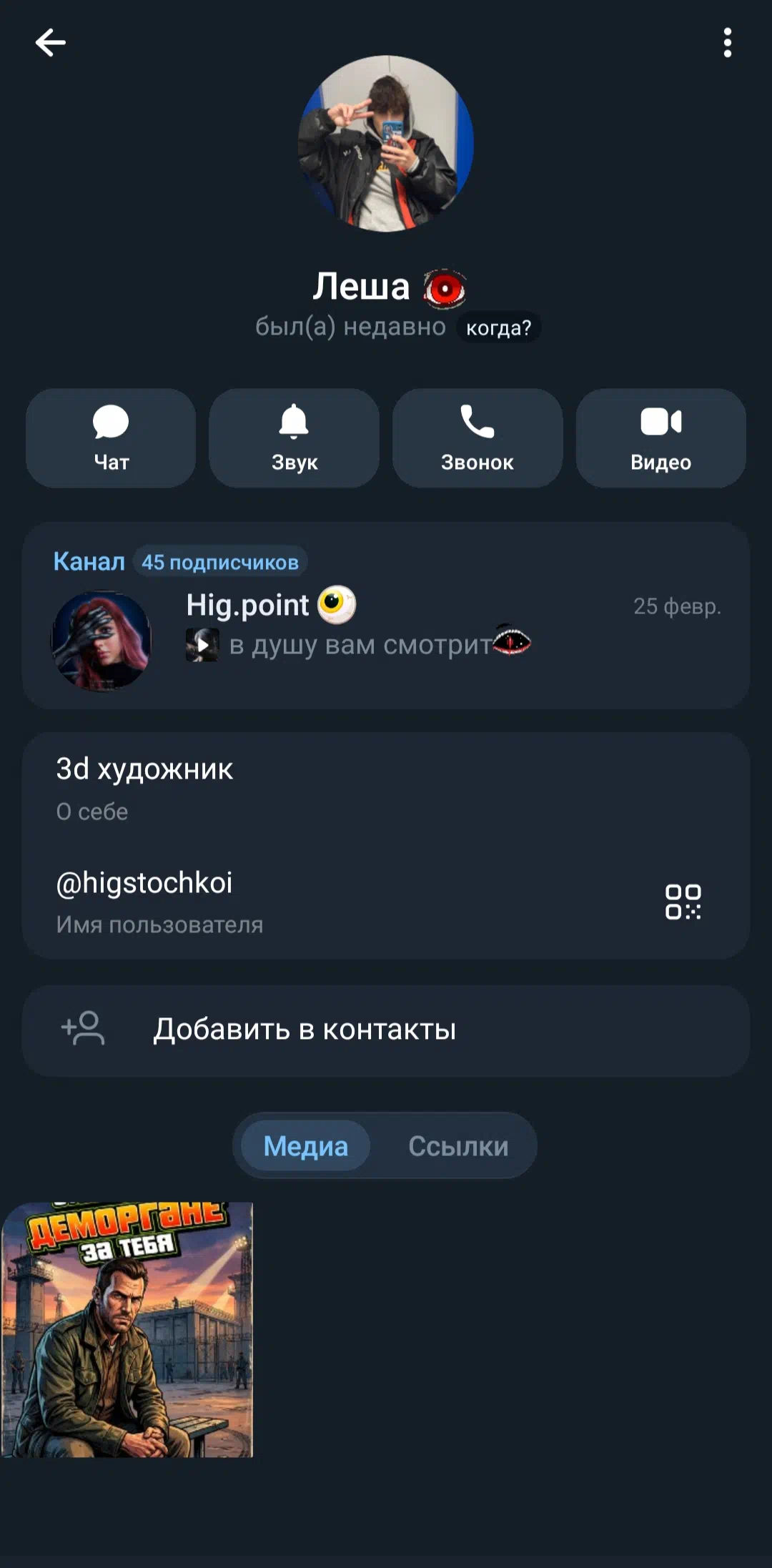Open the shared media image thumbnail
Screen dimensions: 772x1568
click(x=127, y=1329)
